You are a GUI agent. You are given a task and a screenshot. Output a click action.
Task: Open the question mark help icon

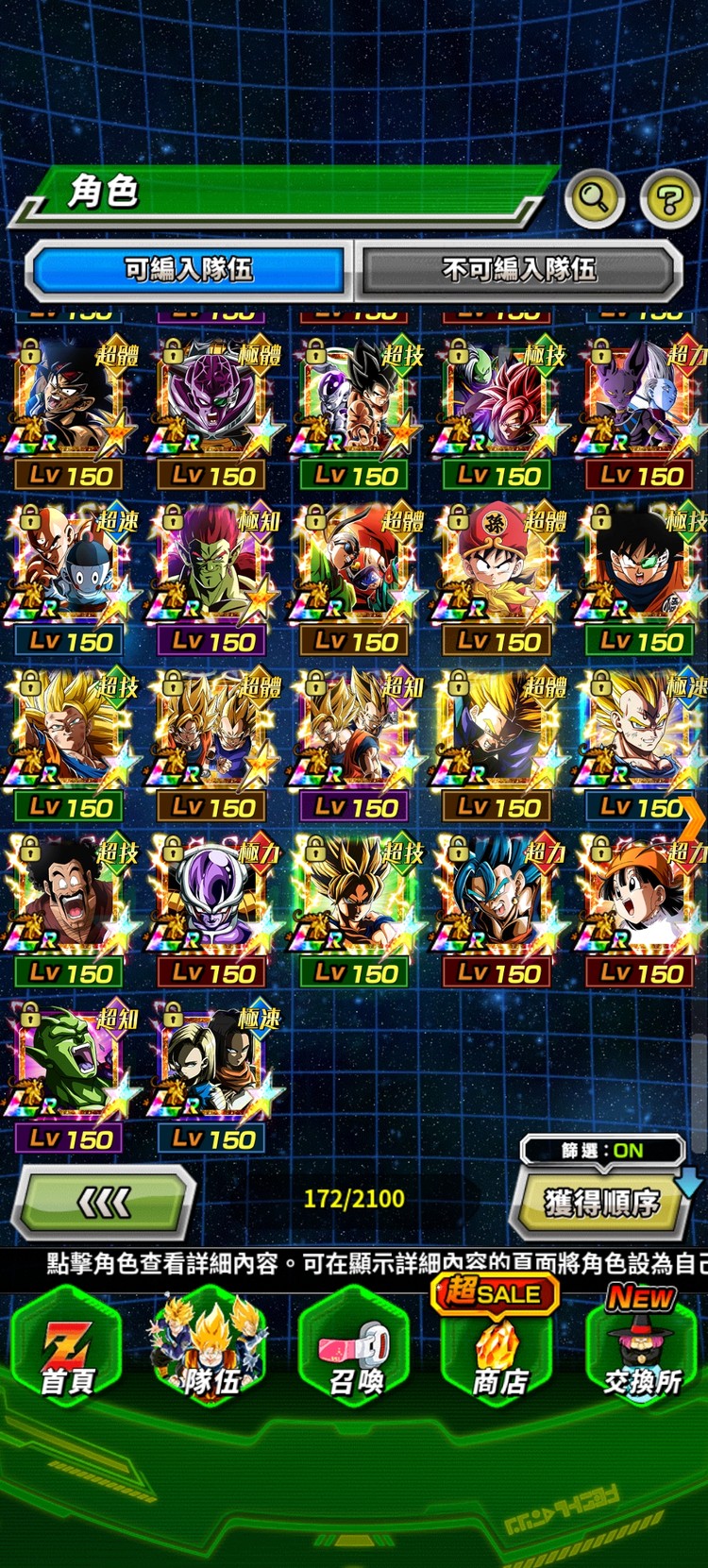pyautogui.click(x=669, y=199)
